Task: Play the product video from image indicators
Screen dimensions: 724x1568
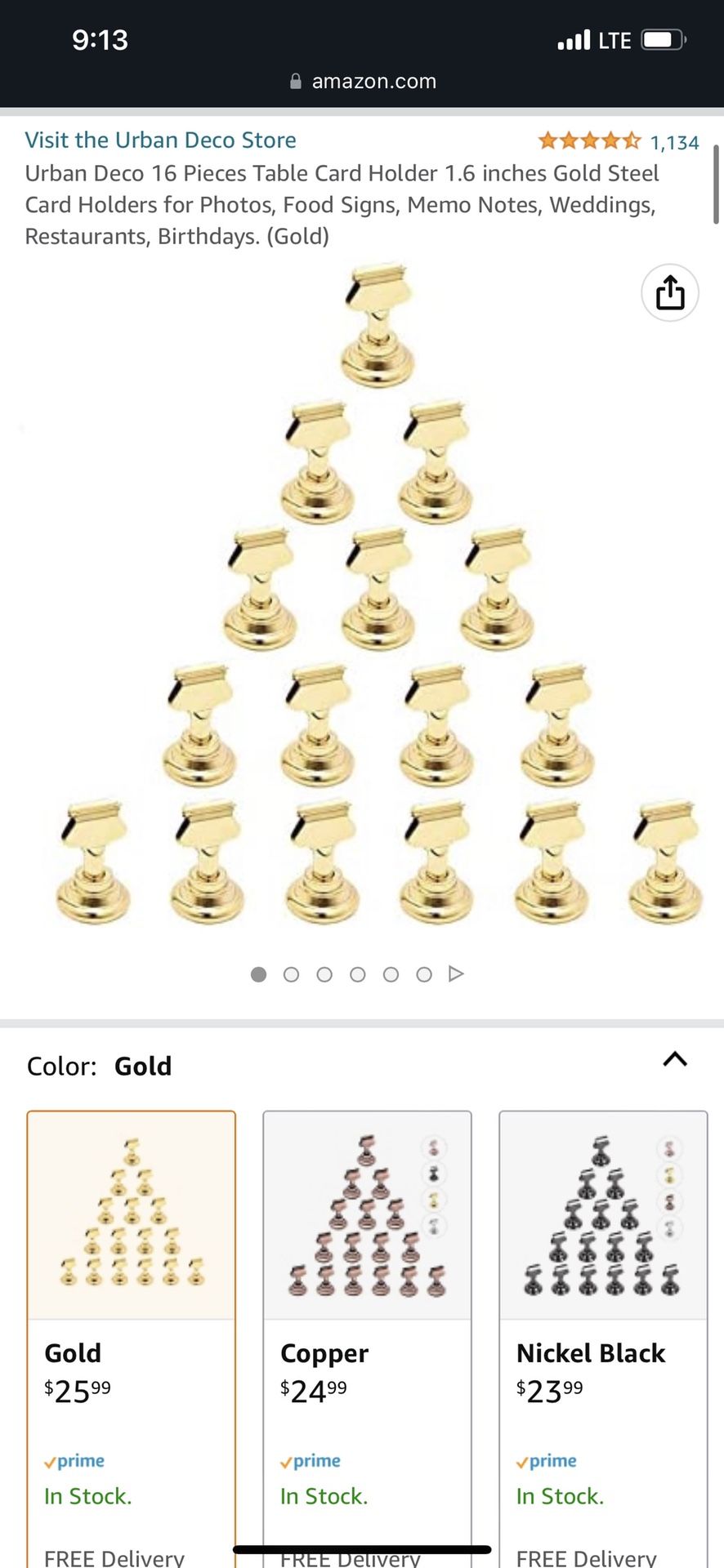Action: pyautogui.click(x=456, y=973)
